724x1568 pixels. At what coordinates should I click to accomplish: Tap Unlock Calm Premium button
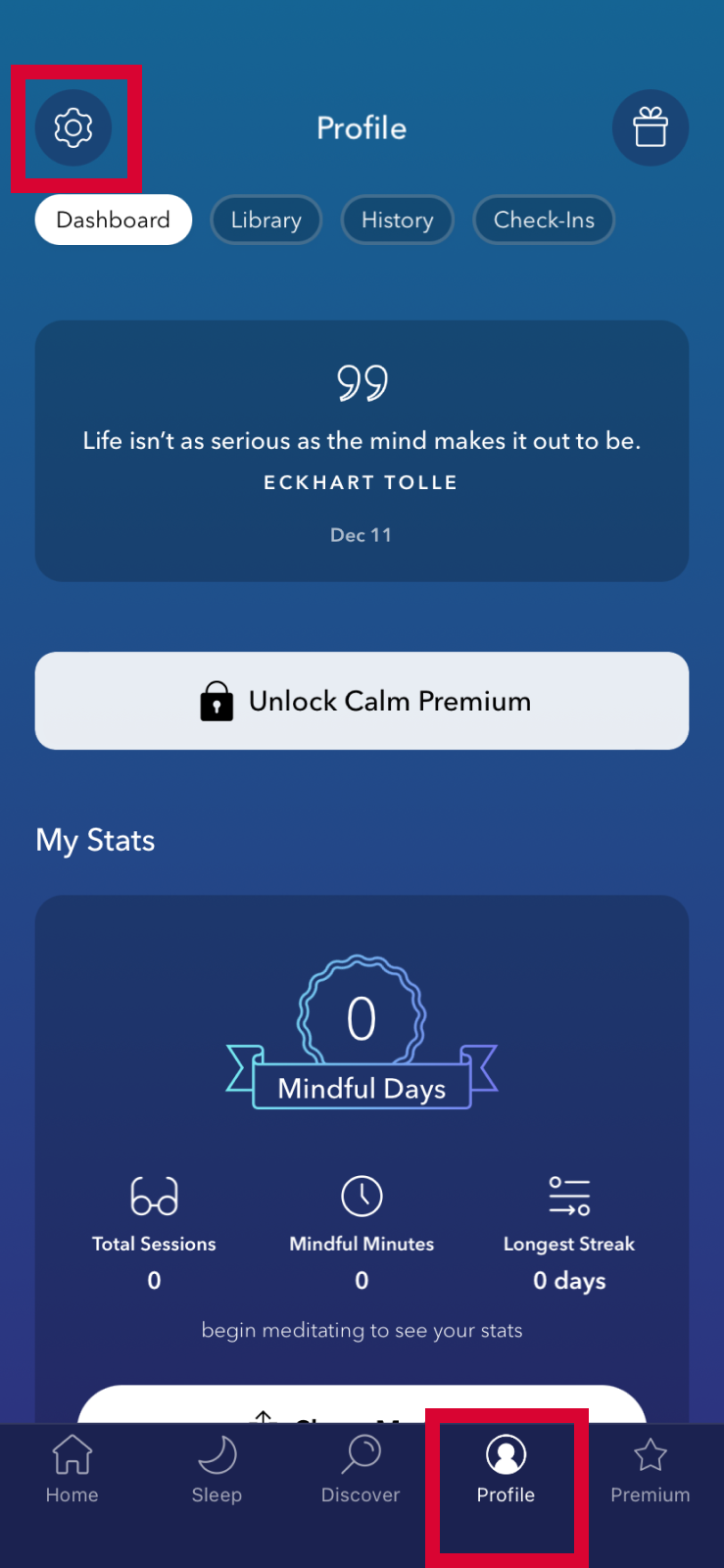pos(362,701)
